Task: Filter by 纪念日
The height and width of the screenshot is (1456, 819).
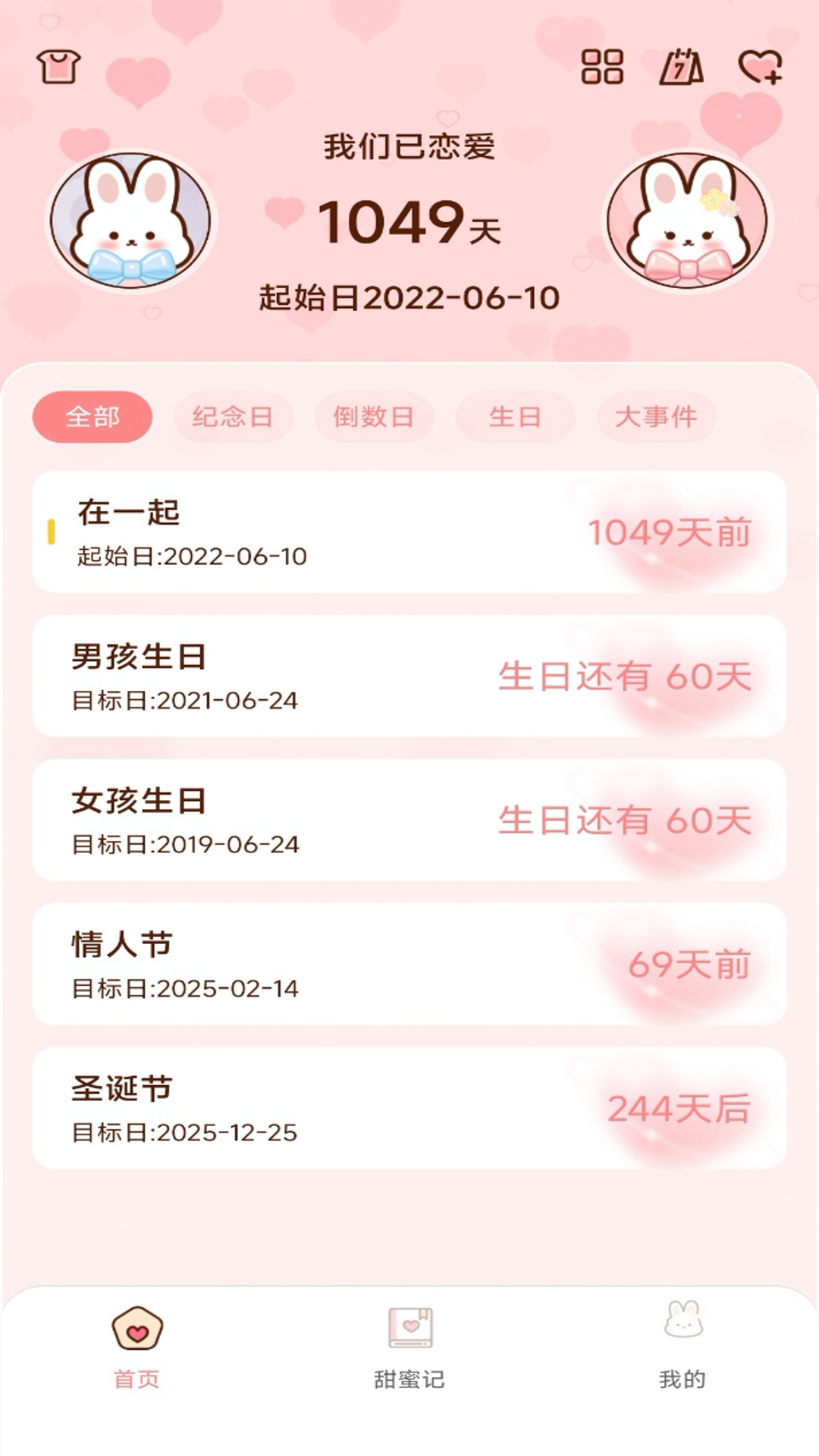Action: (x=233, y=416)
